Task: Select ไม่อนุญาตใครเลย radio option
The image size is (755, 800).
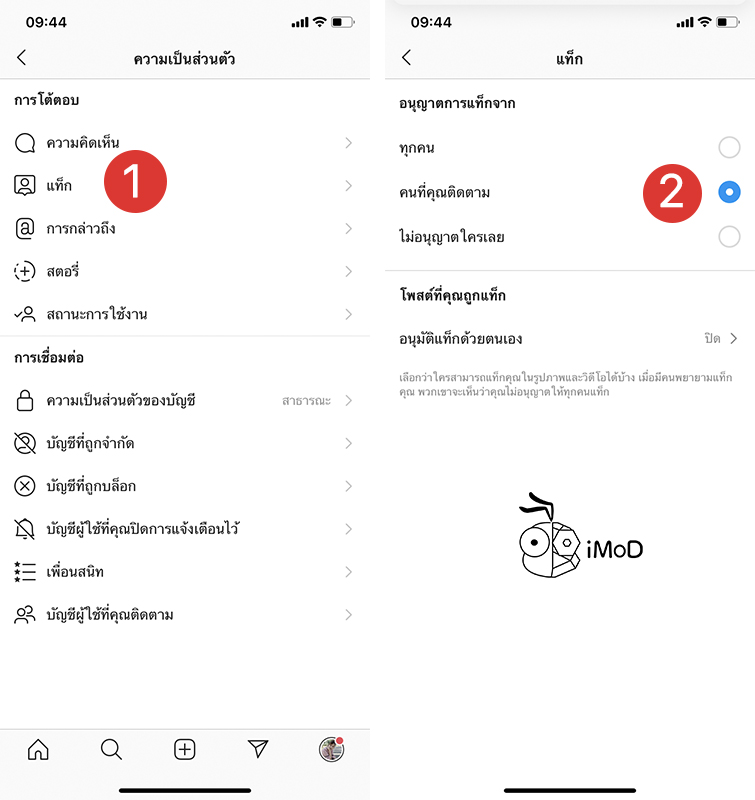Action: click(729, 236)
